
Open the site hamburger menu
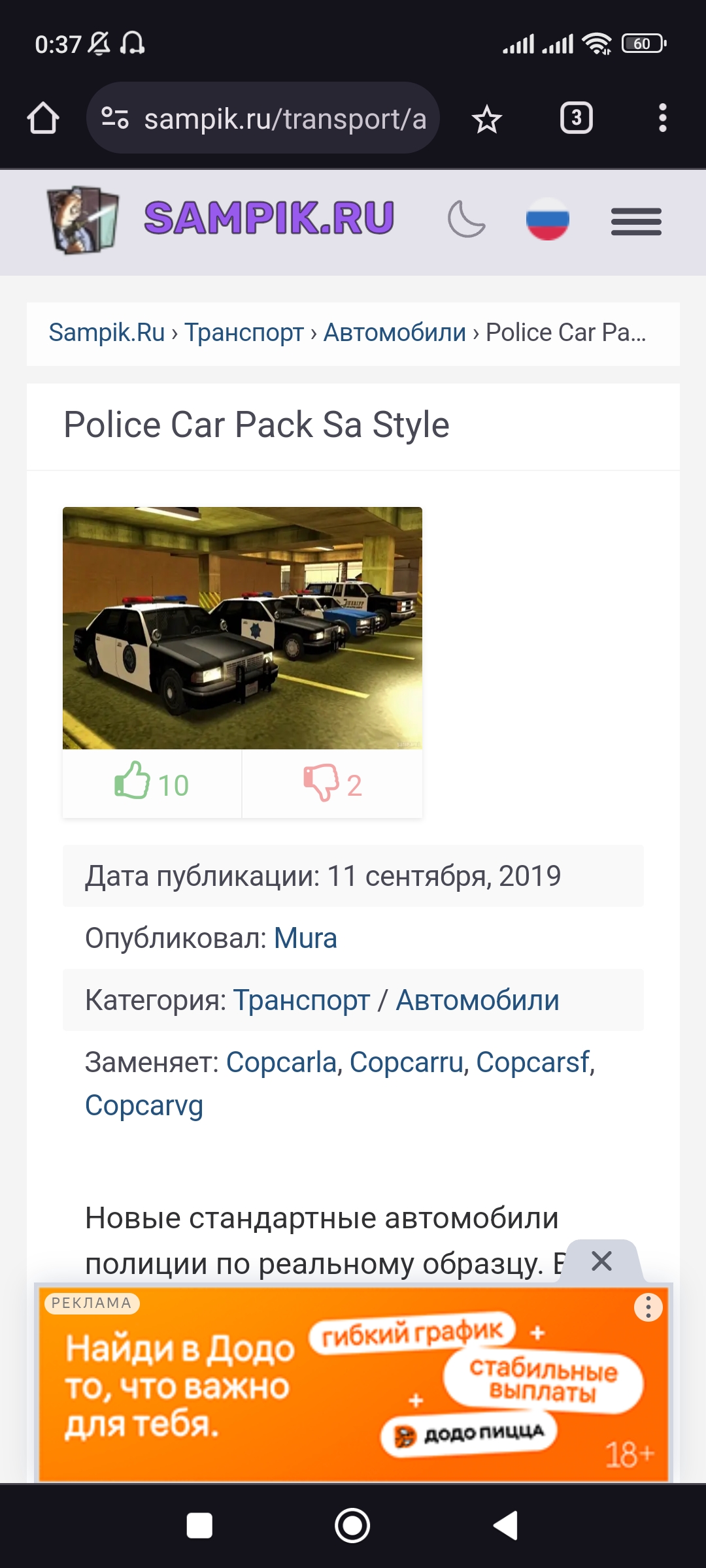pyautogui.click(x=636, y=221)
